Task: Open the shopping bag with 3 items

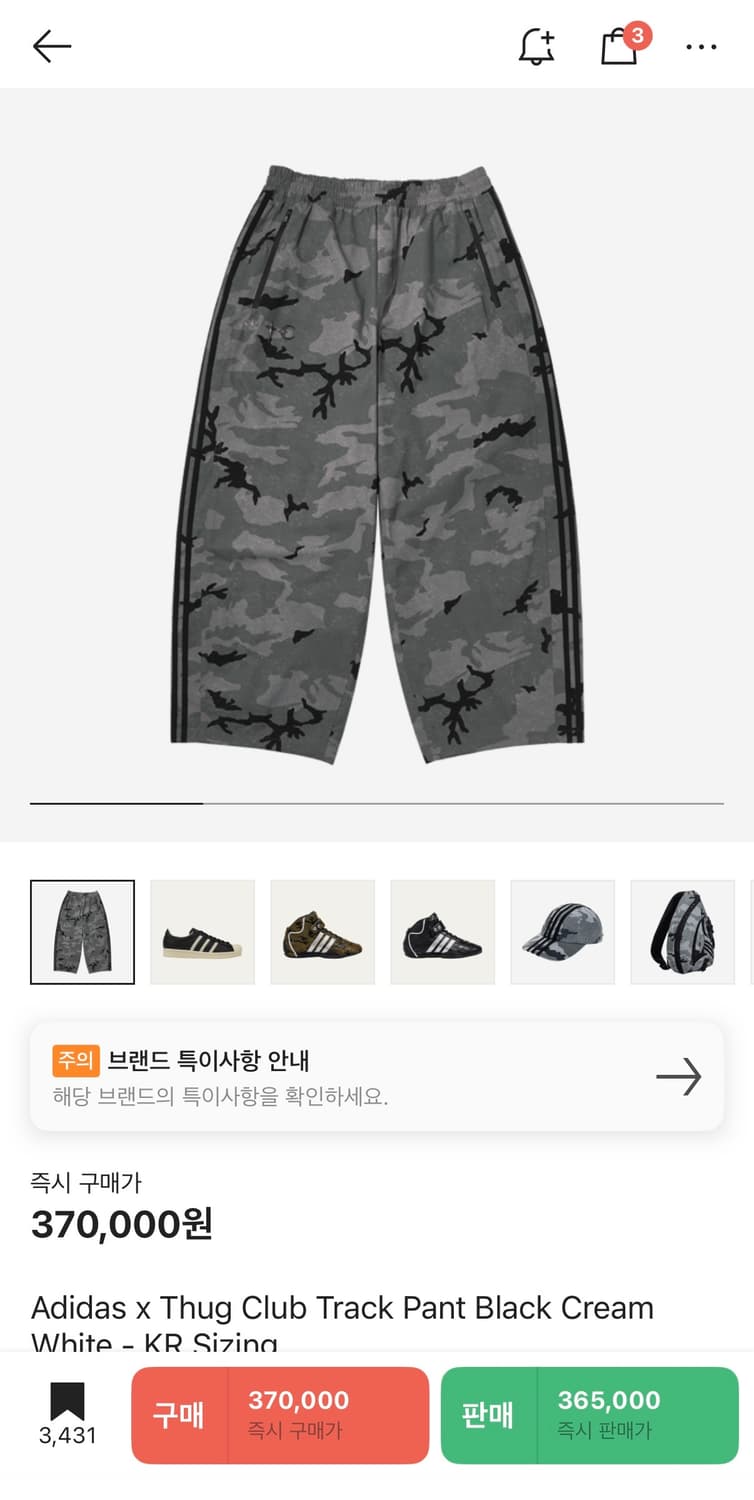Action: 620,47
